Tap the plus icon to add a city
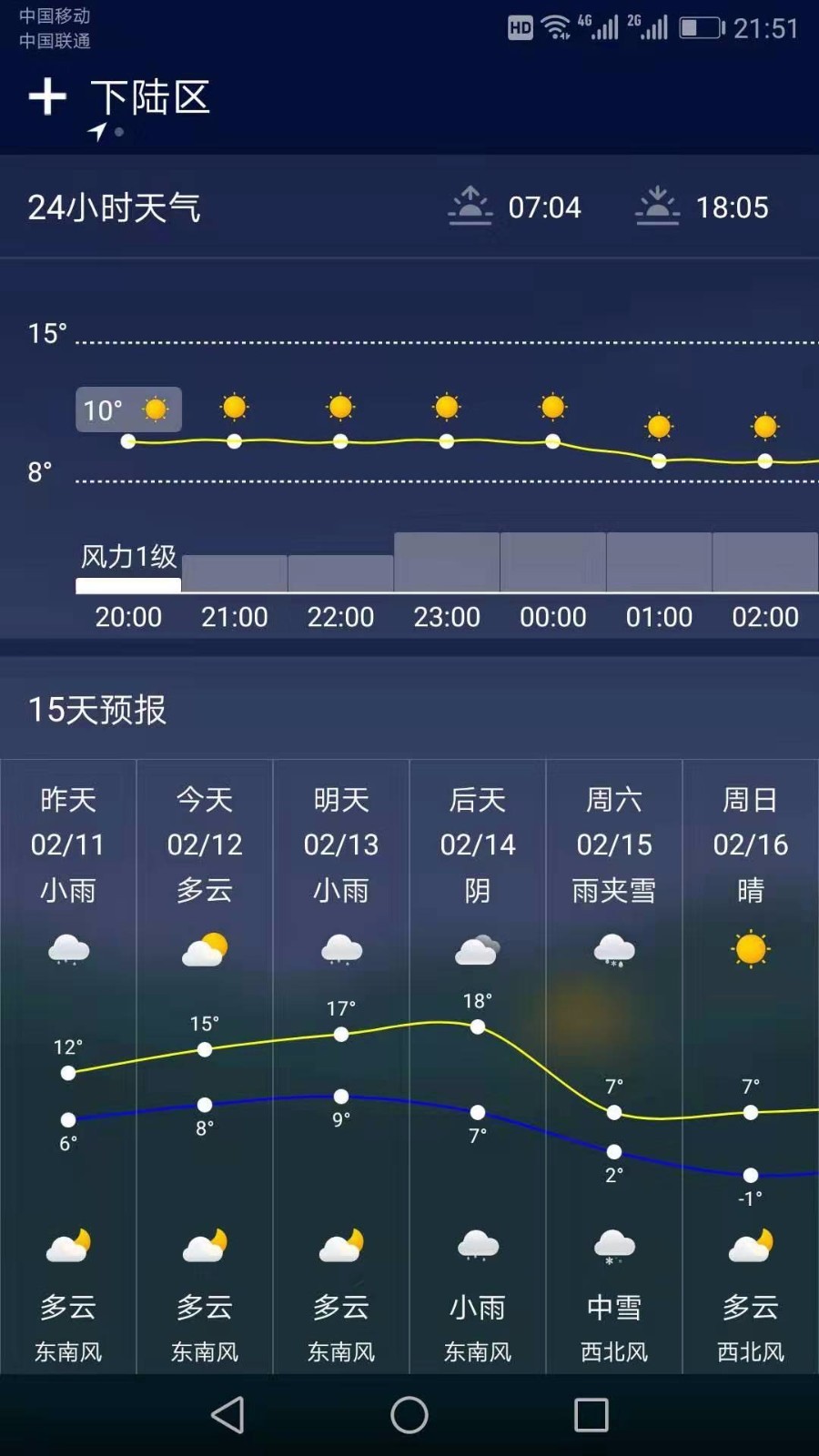This screenshot has height=1456, width=819. (x=47, y=96)
